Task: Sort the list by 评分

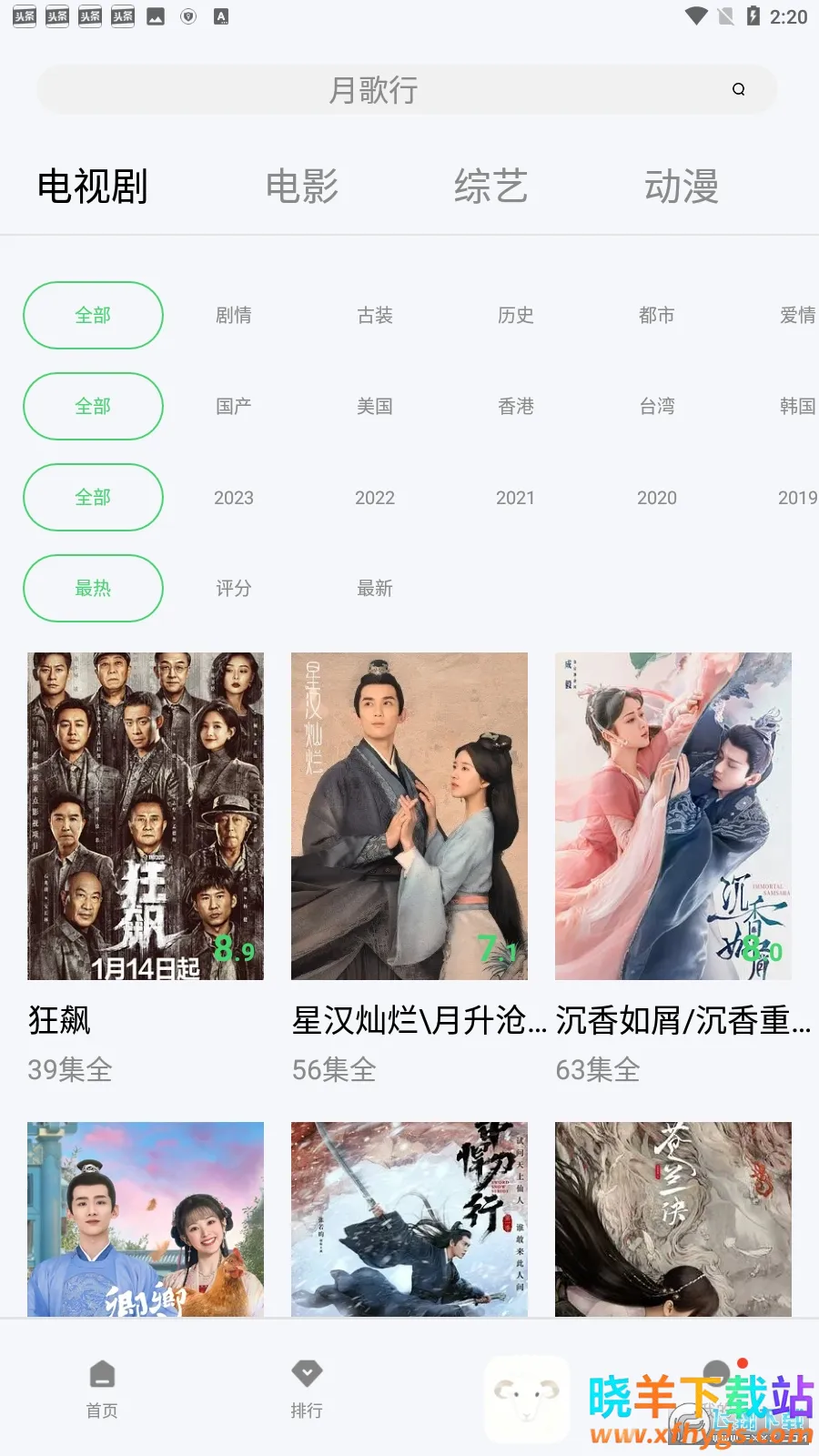Action: pos(234,588)
